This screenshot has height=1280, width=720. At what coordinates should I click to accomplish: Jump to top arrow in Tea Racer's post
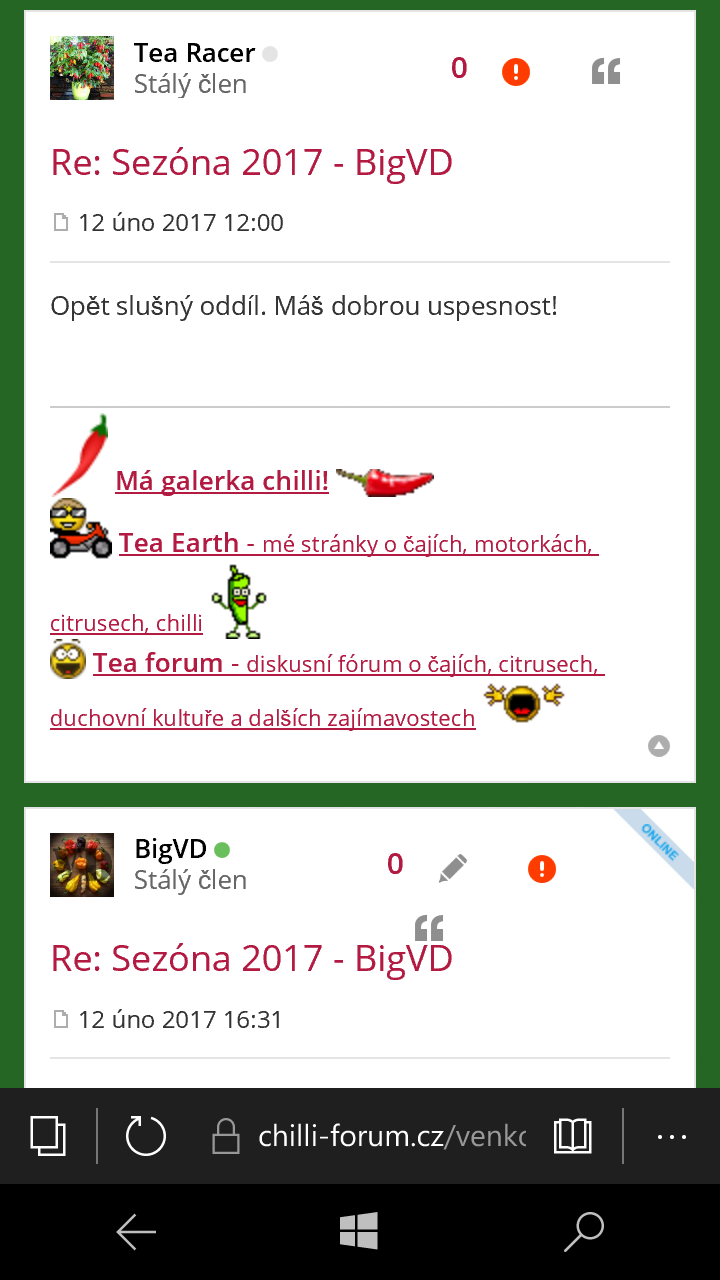click(x=658, y=746)
